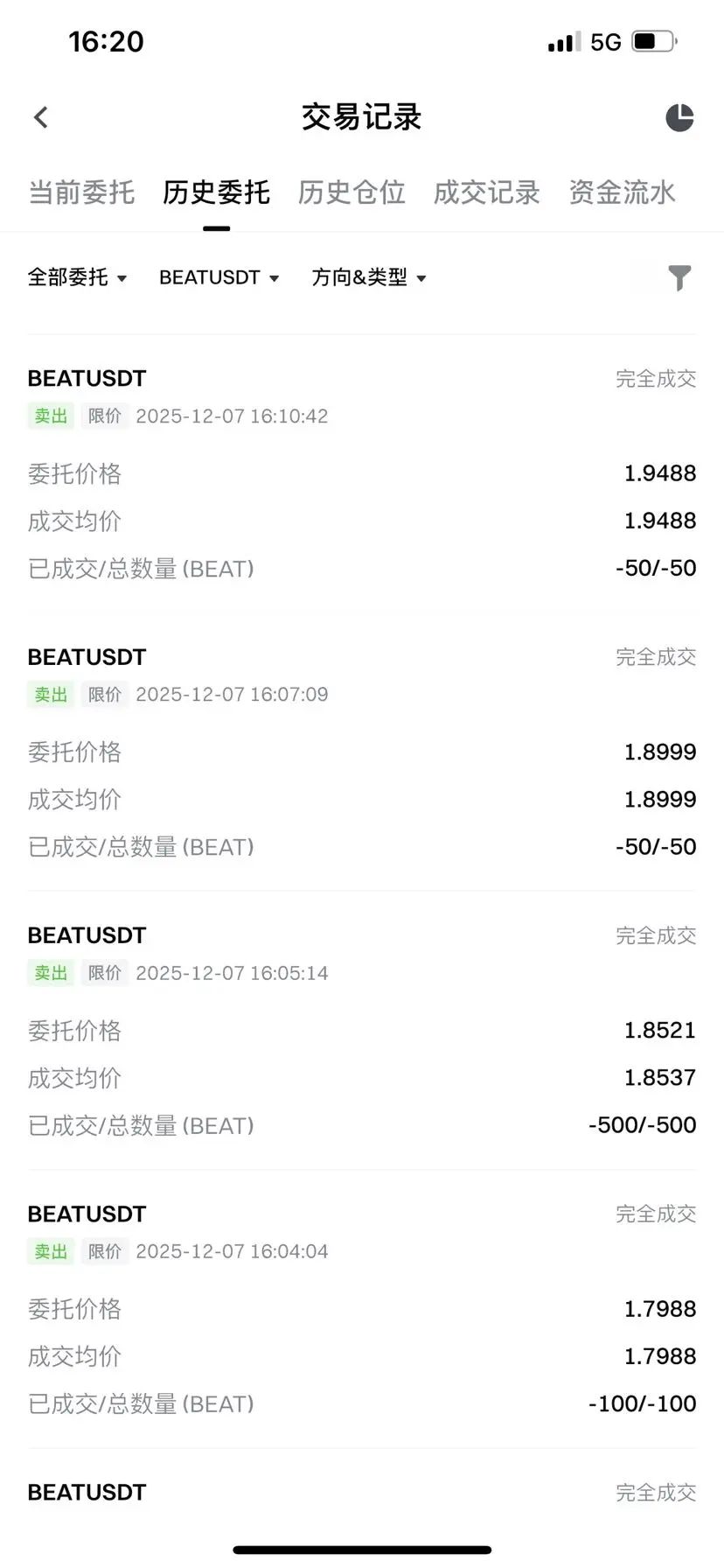Screen dimensions: 724x1568
Task: Open the funnel filter icon
Action: 679,278
